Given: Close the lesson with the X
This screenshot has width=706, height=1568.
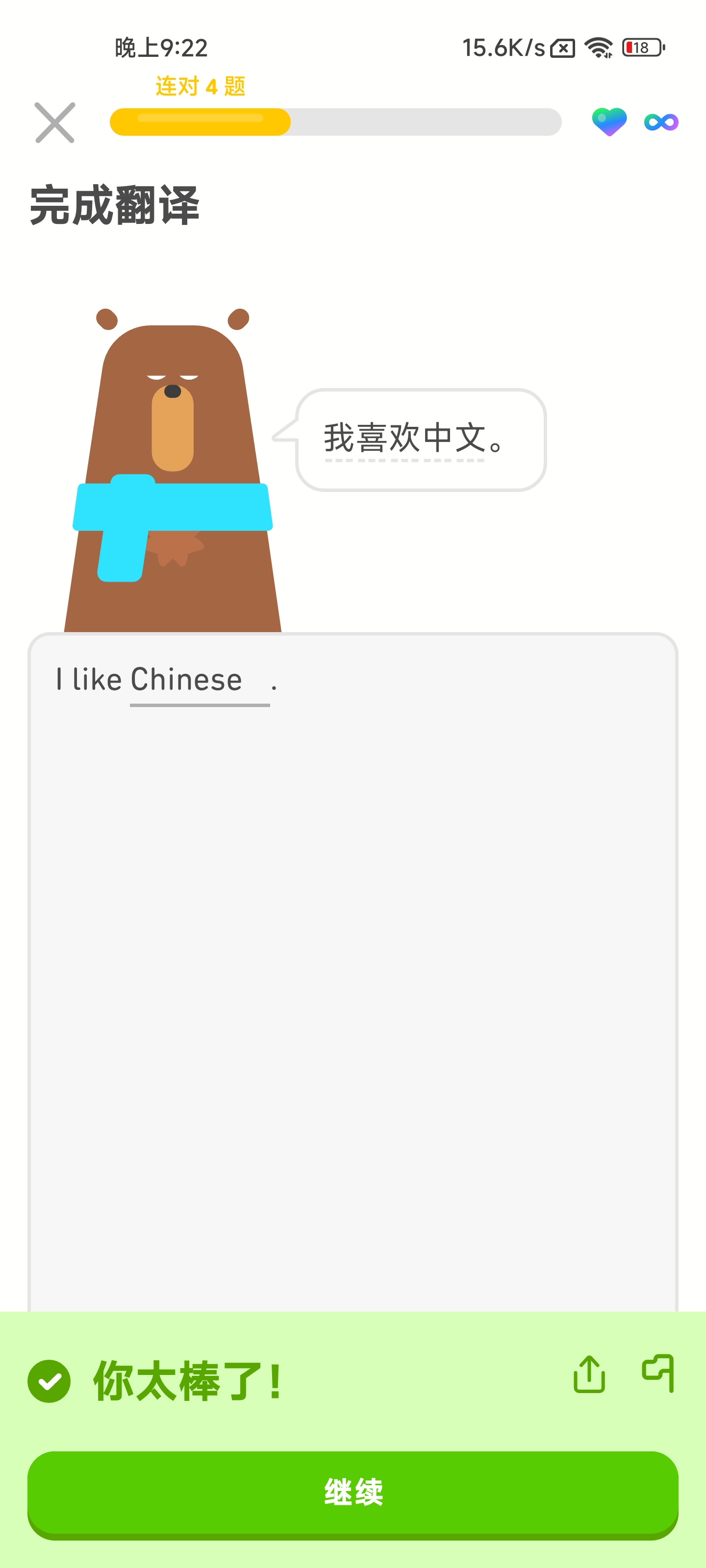Looking at the screenshot, I should 55,122.
